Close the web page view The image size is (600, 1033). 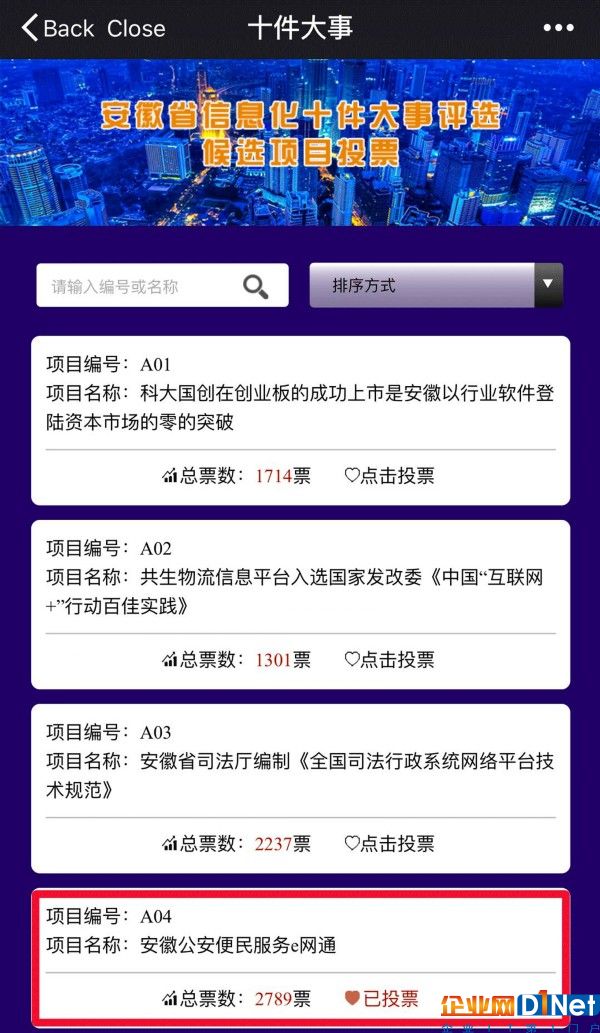click(x=136, y=28)
